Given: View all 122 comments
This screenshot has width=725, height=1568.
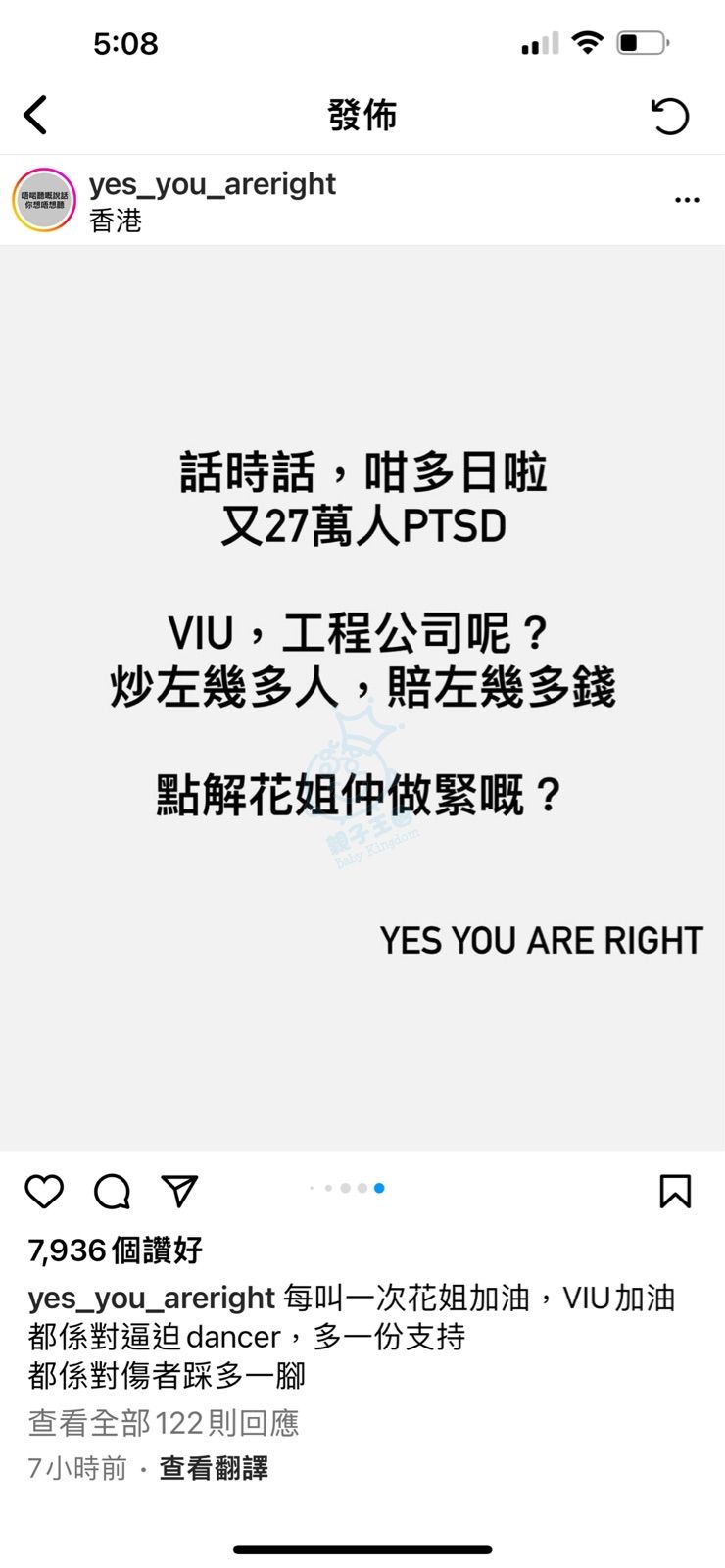Looking at the screenshot, I should pos(164,1422).
